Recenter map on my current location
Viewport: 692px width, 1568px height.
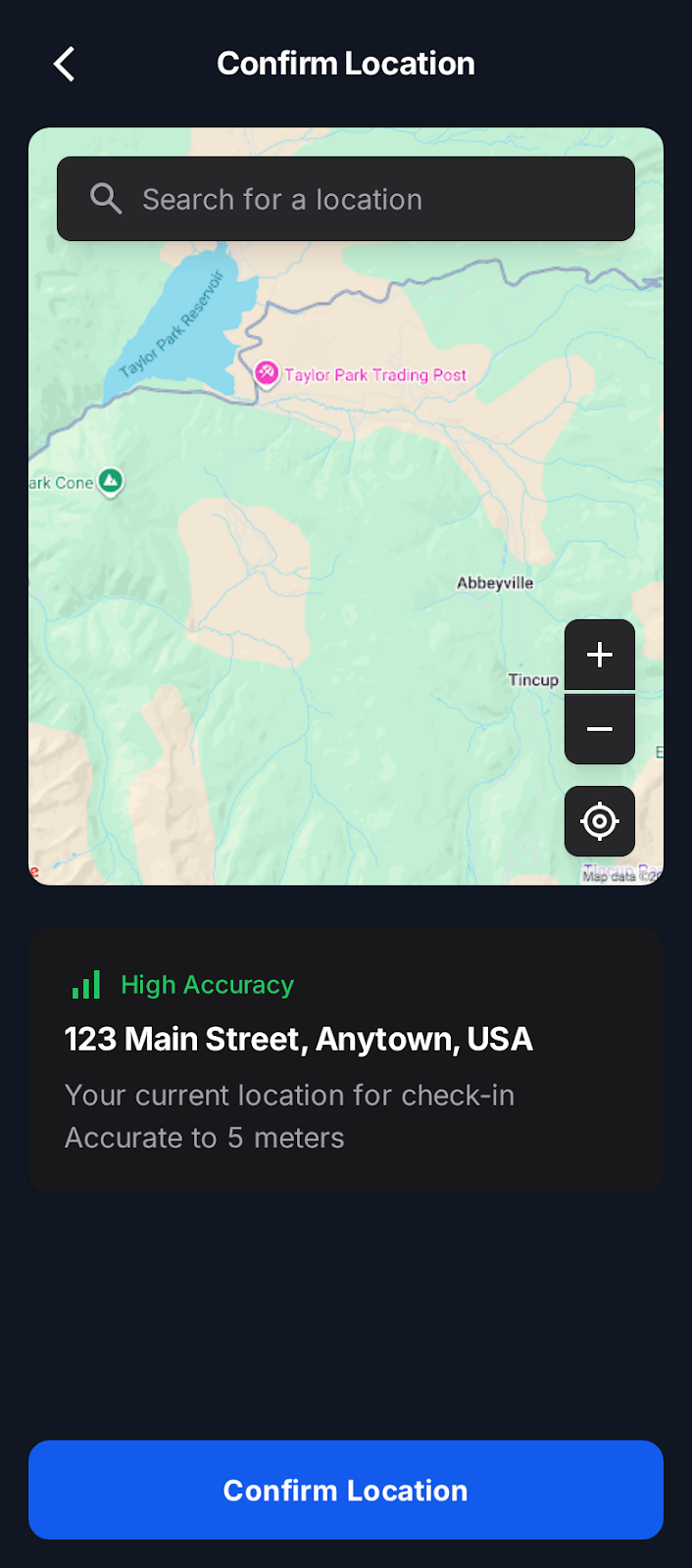[599, 821]
